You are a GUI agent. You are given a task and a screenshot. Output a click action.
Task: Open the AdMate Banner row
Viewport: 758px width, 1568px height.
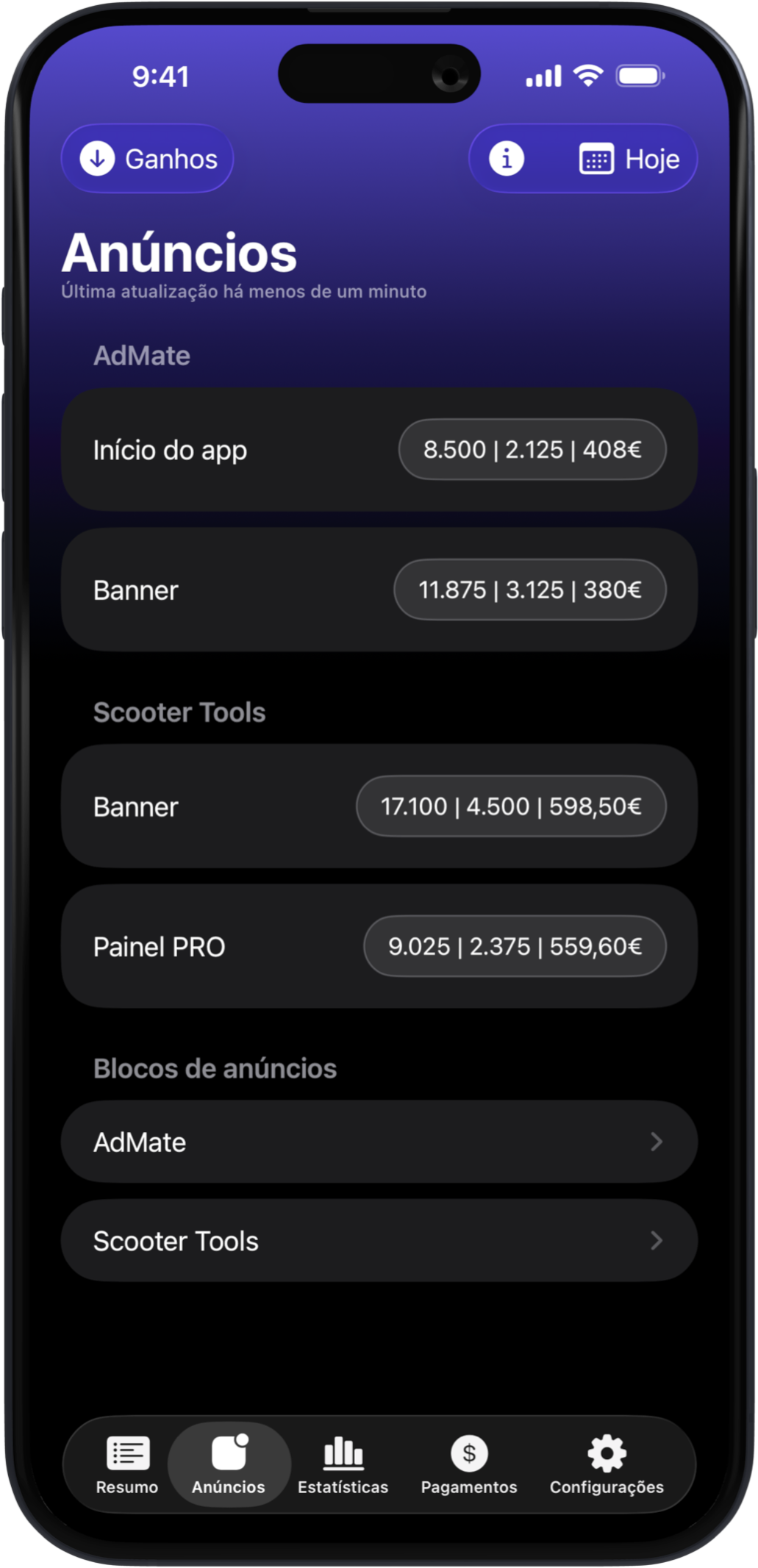(379, 590)
